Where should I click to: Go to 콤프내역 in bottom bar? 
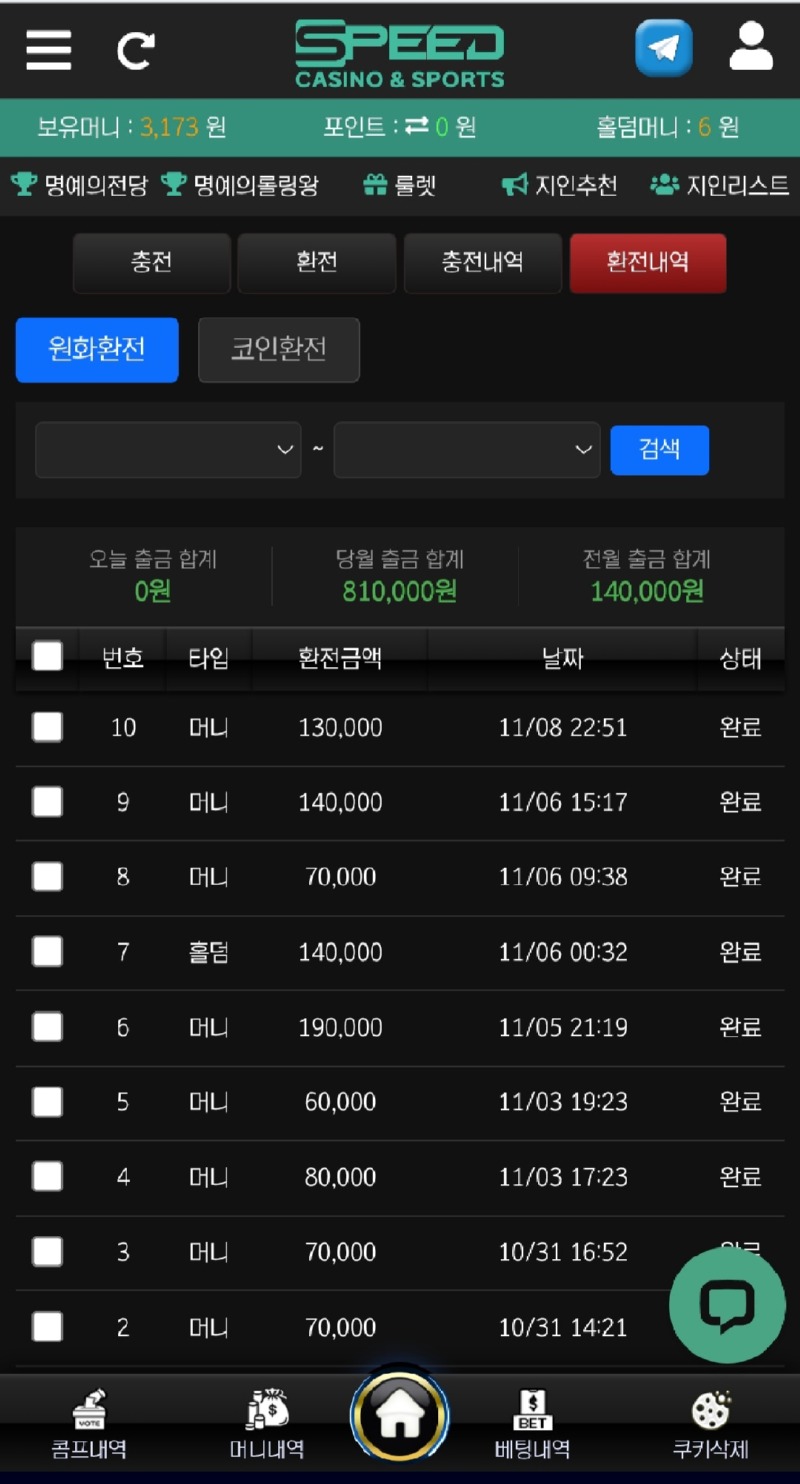[x=89, y=1425]
